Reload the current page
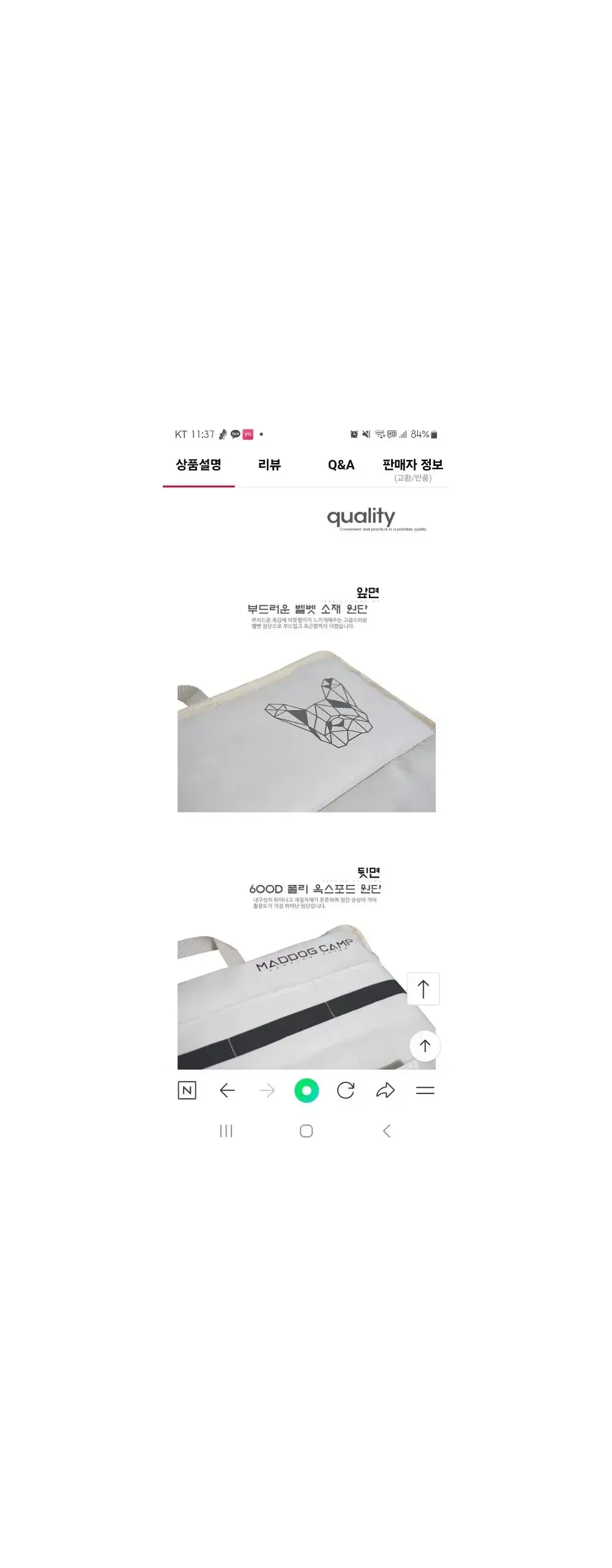 click(x=346, y=1090)
